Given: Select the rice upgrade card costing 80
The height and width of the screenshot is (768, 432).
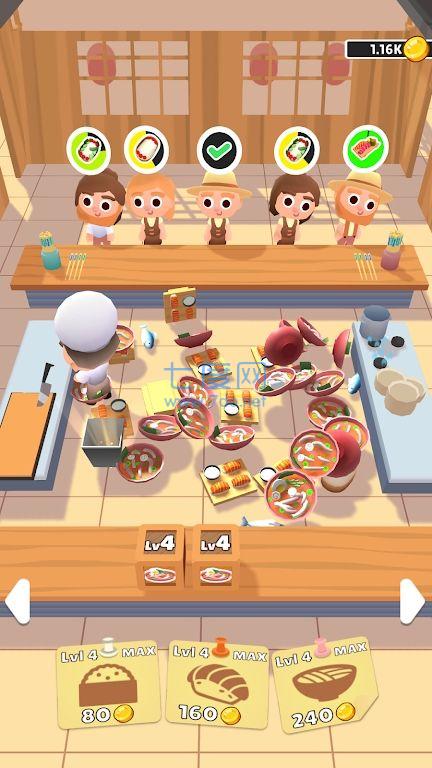Looking at the screenshot, I should click(x=109, y=684).
